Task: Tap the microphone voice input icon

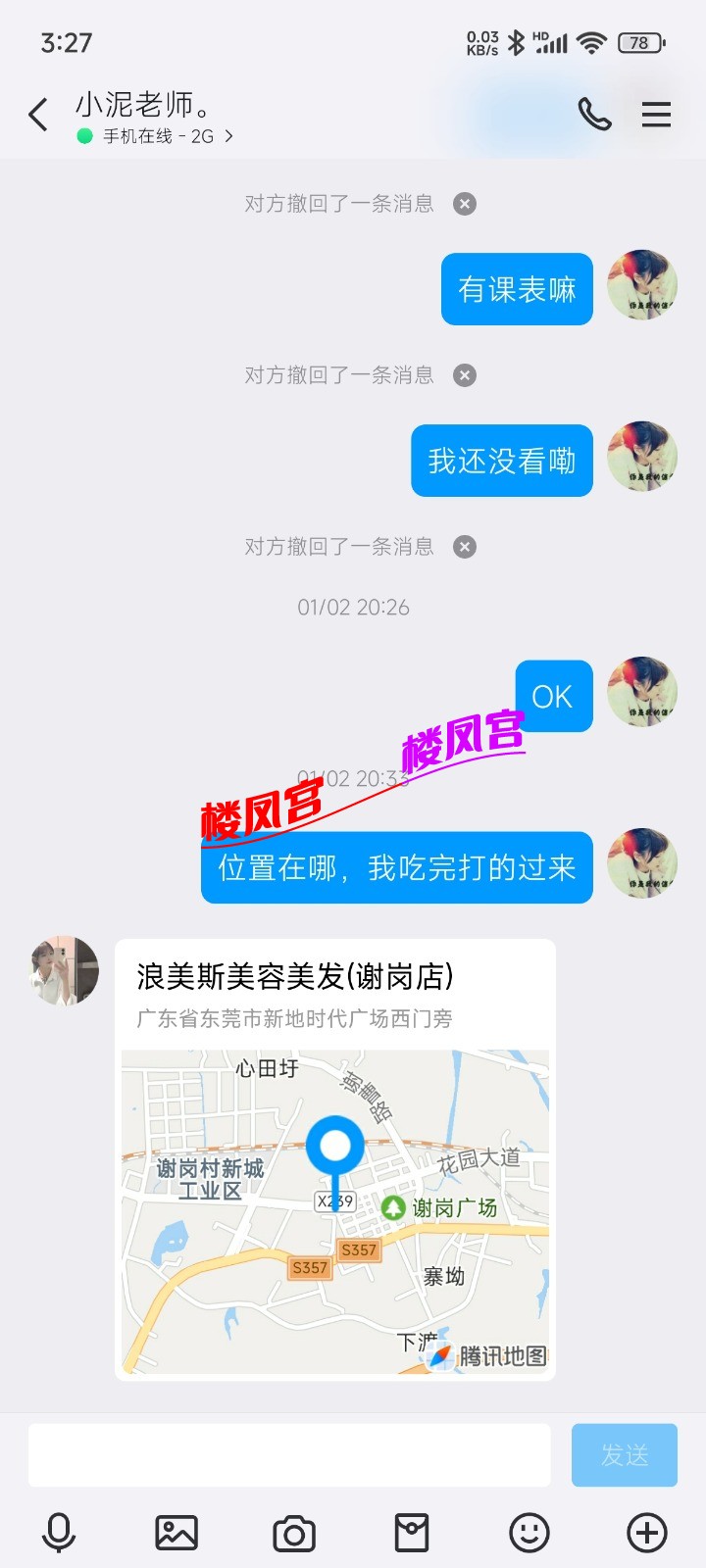Action: 61,1534
